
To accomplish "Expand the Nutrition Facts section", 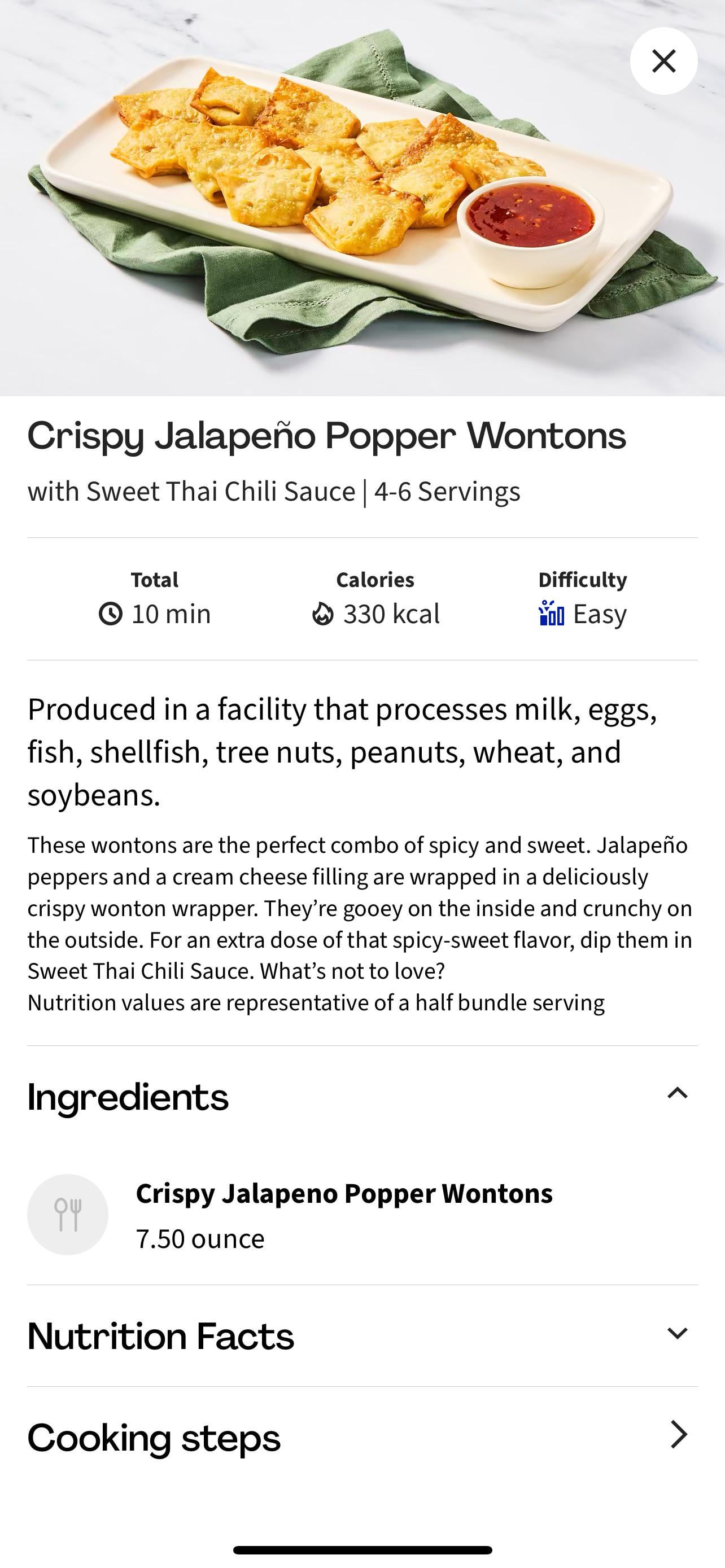I will tap(677, 1334).
